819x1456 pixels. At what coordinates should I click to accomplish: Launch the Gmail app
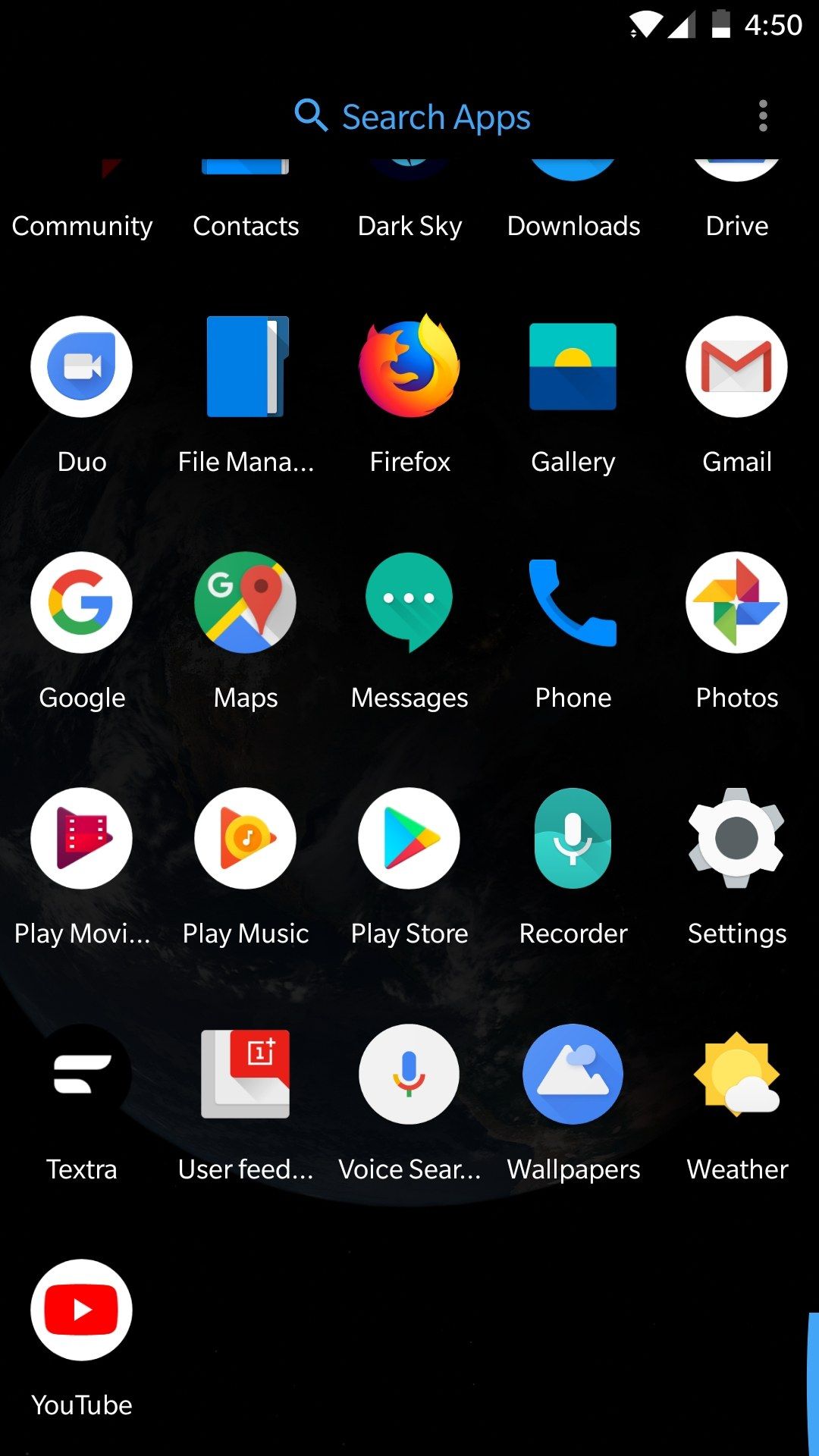point(736,366)
